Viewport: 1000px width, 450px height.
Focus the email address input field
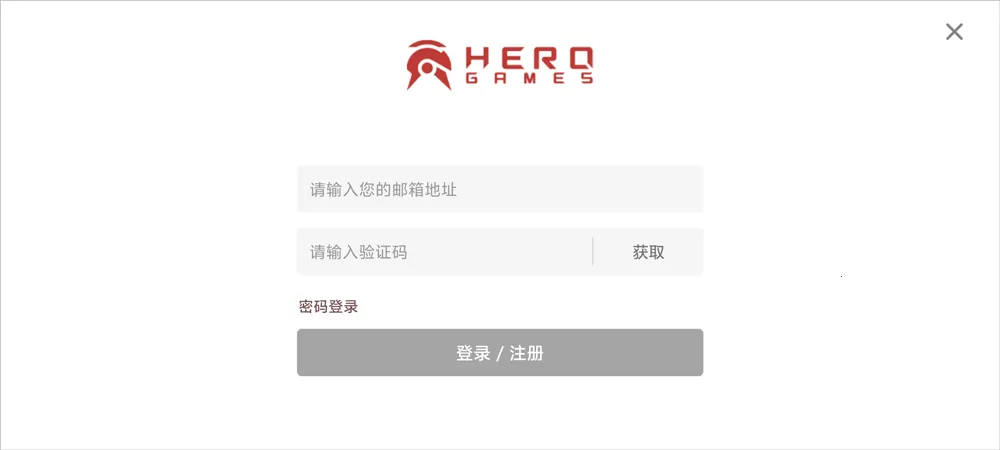tap(500, 189)
